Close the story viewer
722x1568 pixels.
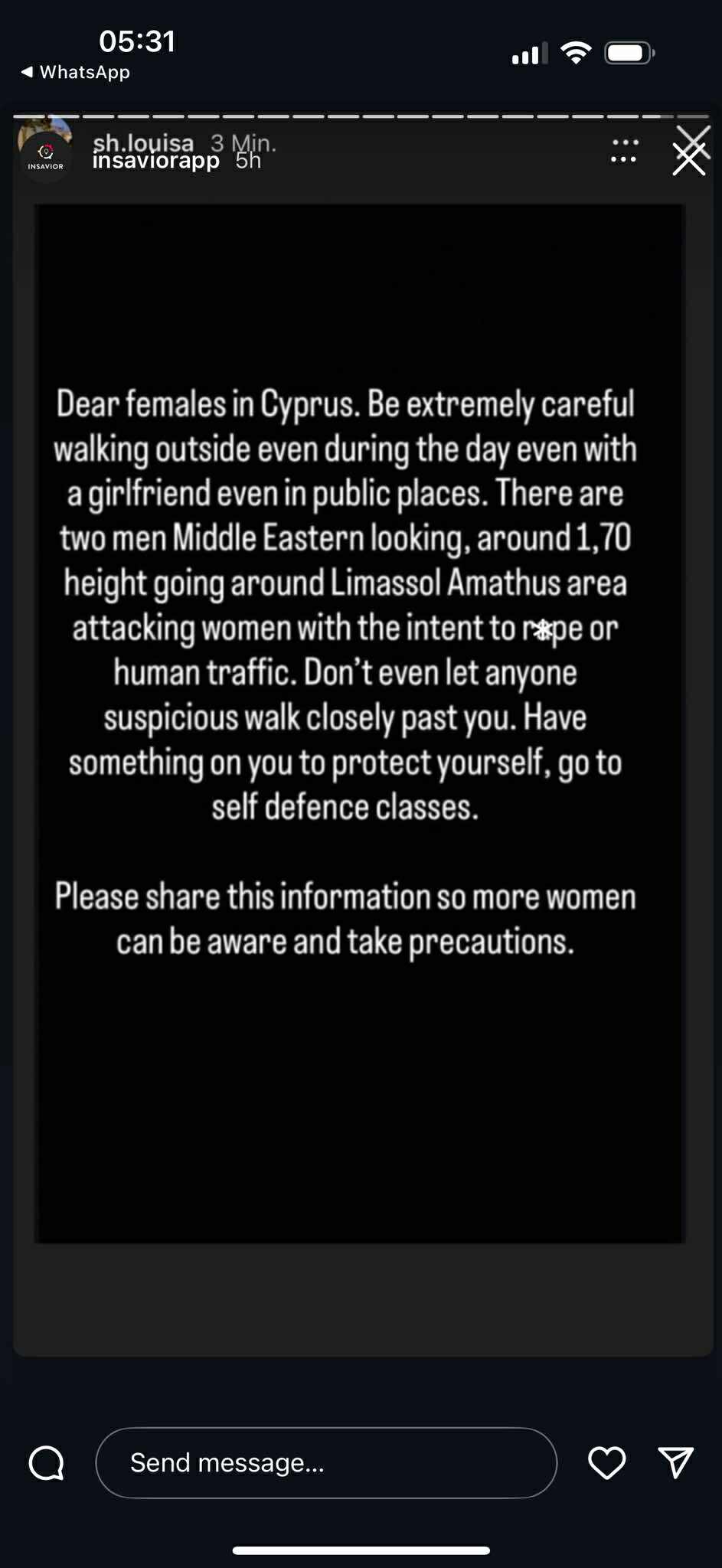click(689, 157)
